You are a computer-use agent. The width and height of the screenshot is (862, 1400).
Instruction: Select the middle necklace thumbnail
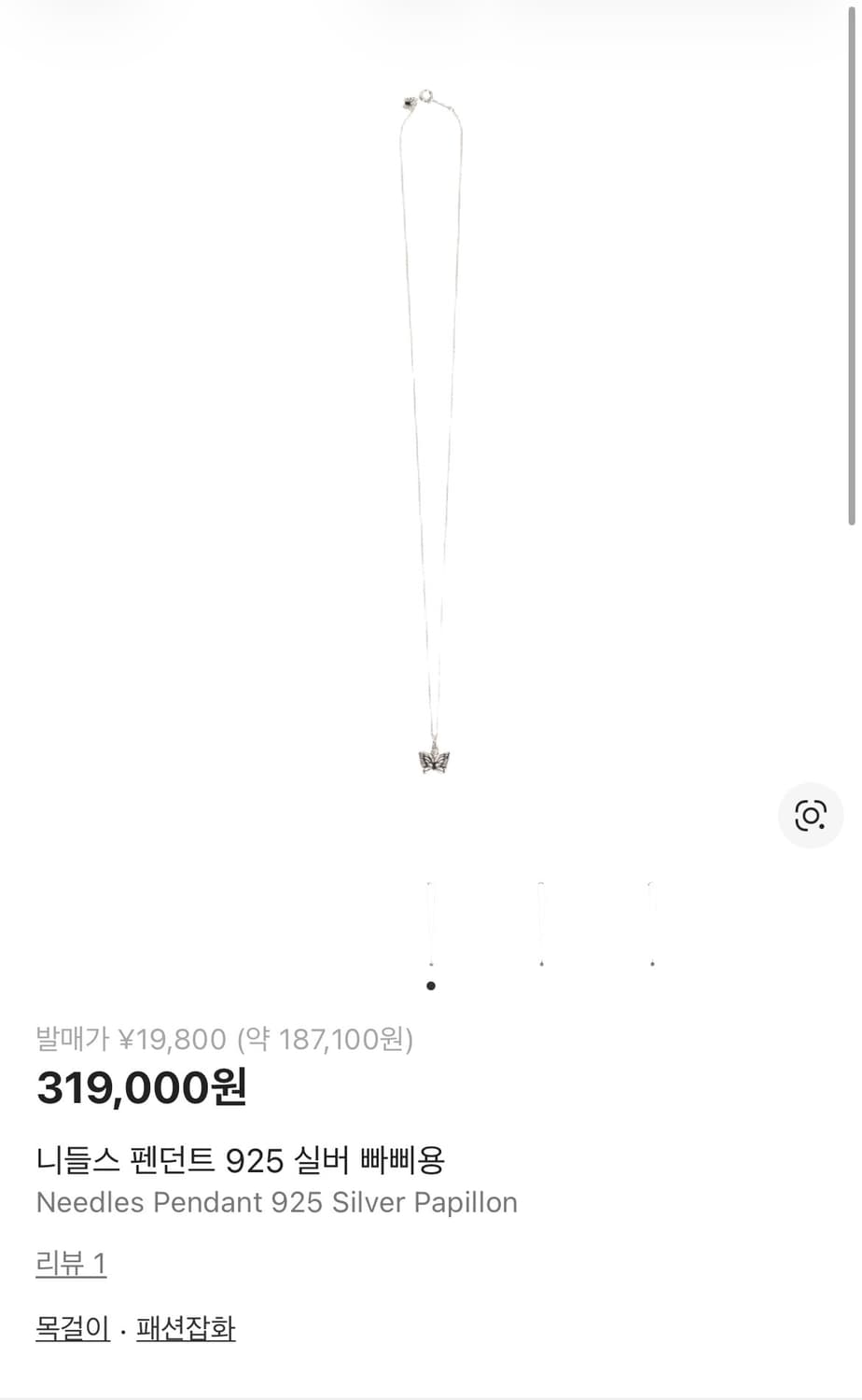541,919
